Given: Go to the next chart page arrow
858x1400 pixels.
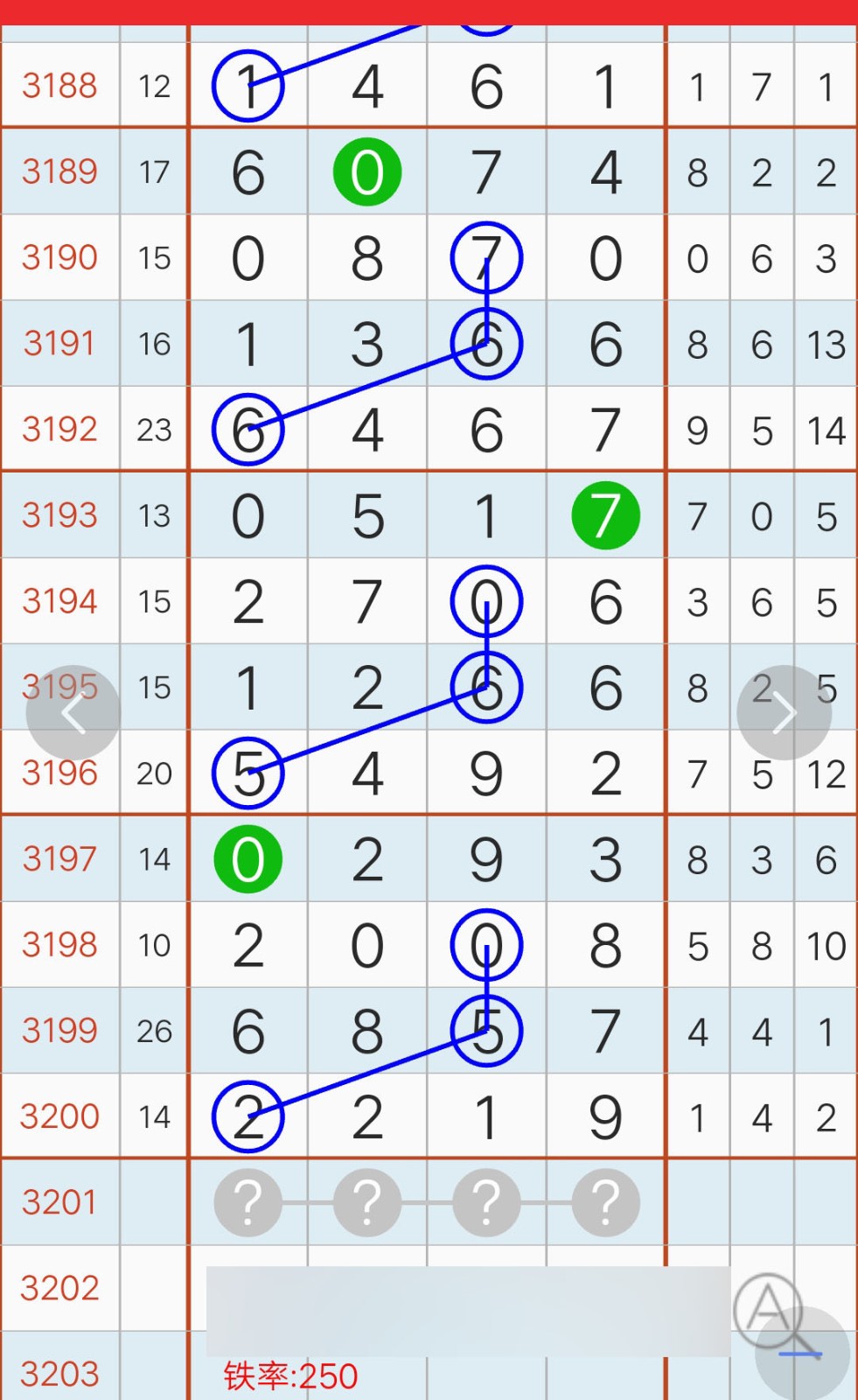Looking at the screenshot, I should 784,713.
